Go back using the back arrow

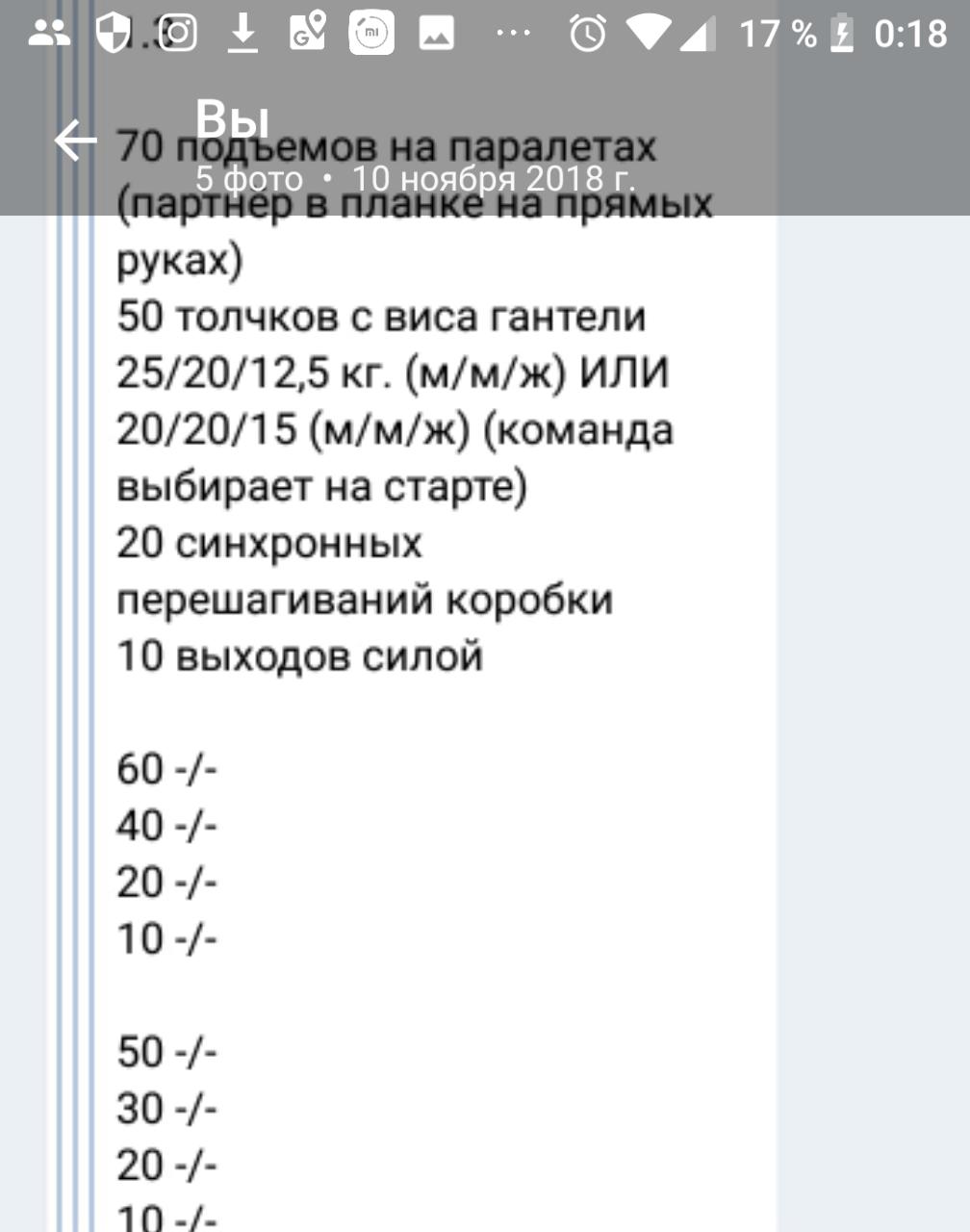tap(74, 141)
